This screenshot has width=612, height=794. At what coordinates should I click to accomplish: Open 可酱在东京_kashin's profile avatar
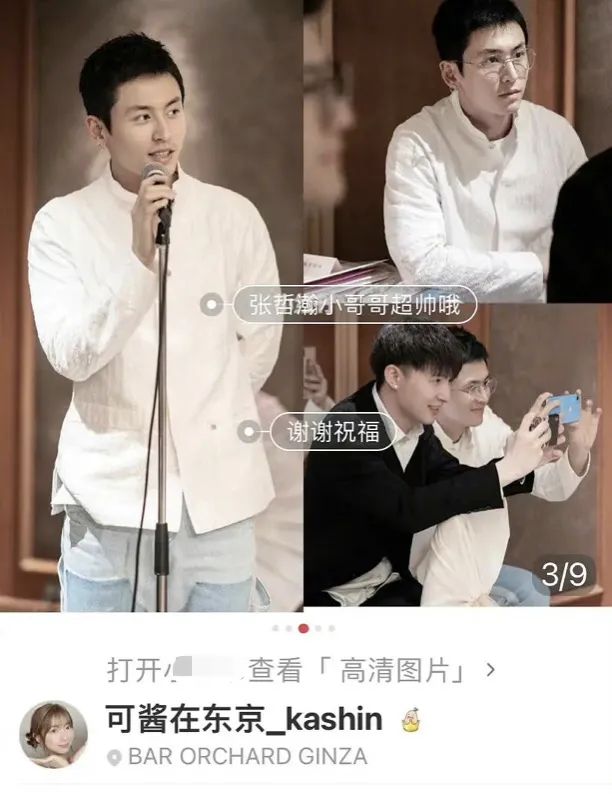(53, 734)
